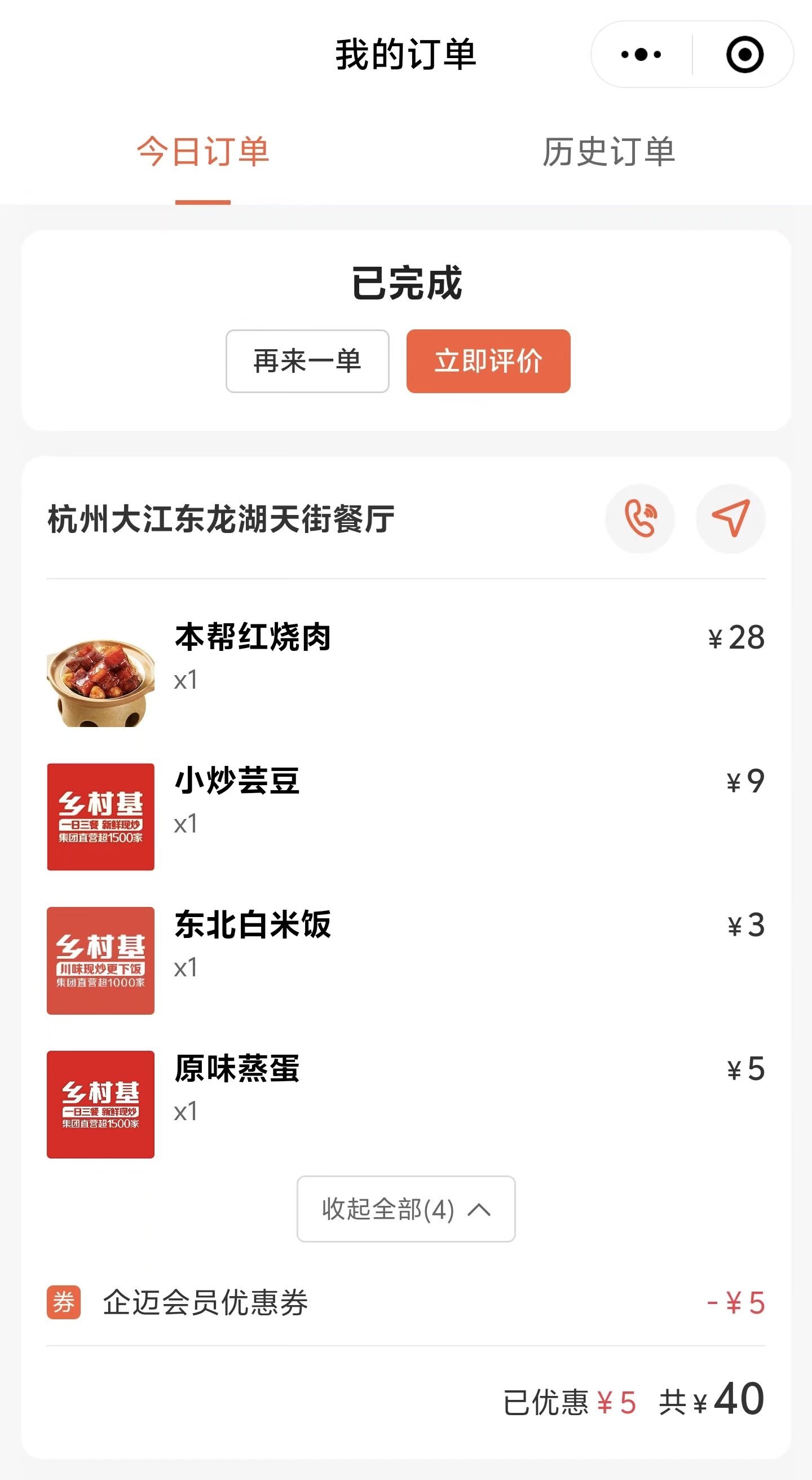Switch to the 历史订单 tab

[608, 152]
